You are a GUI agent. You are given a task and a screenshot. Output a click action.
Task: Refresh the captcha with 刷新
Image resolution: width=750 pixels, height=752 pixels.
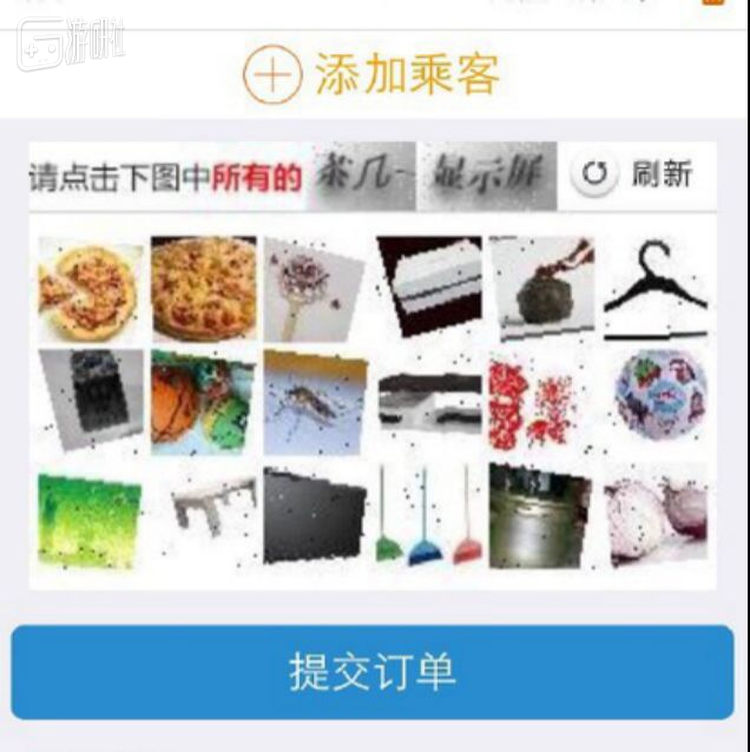coord(632,175)
